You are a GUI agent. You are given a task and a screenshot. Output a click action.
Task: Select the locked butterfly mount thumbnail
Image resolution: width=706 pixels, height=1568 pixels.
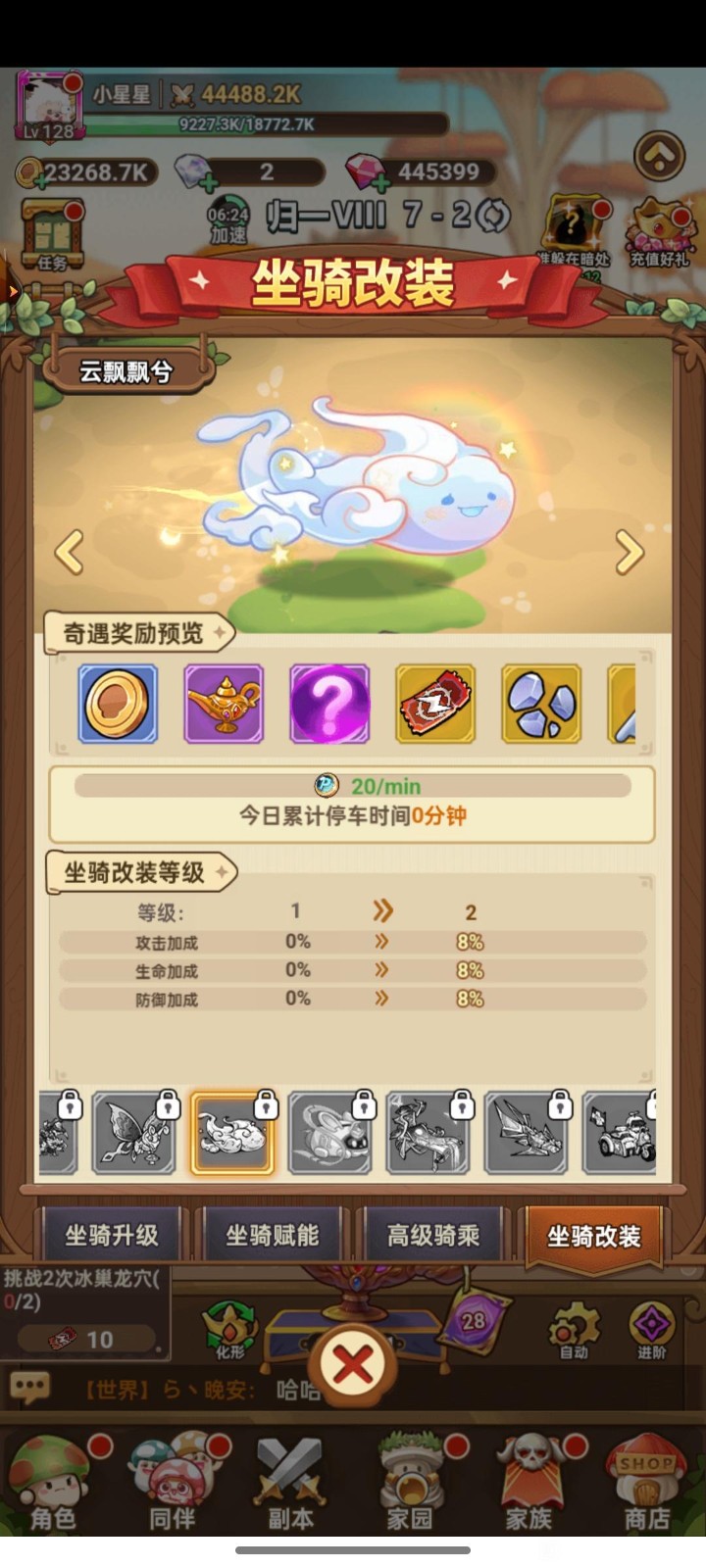tap(133, 1134)
